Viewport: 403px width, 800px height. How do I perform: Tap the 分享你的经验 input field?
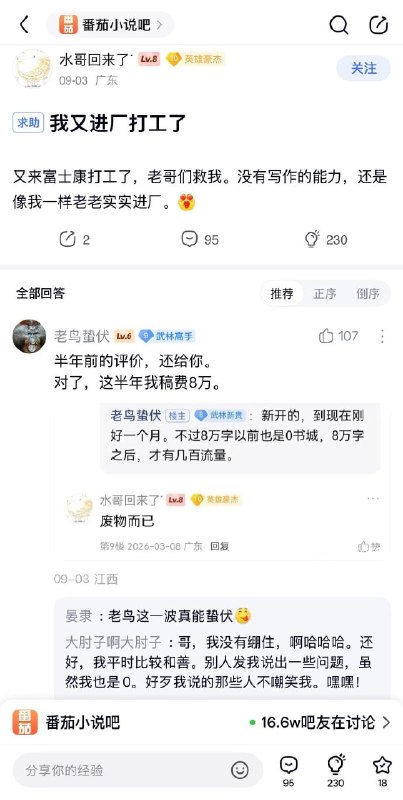(x=138, y=770)
